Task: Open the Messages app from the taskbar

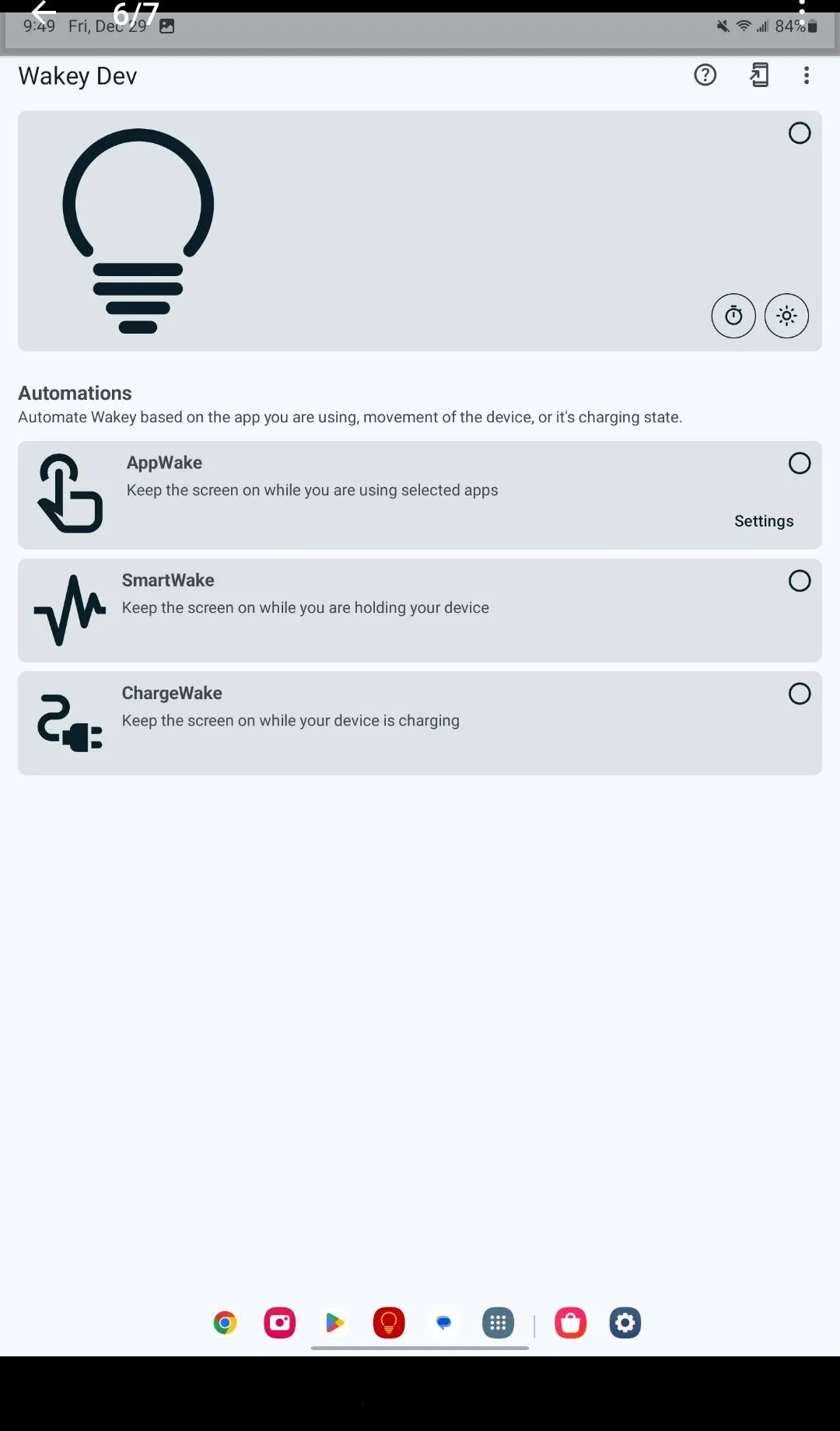Action: tap(444, 1323)
